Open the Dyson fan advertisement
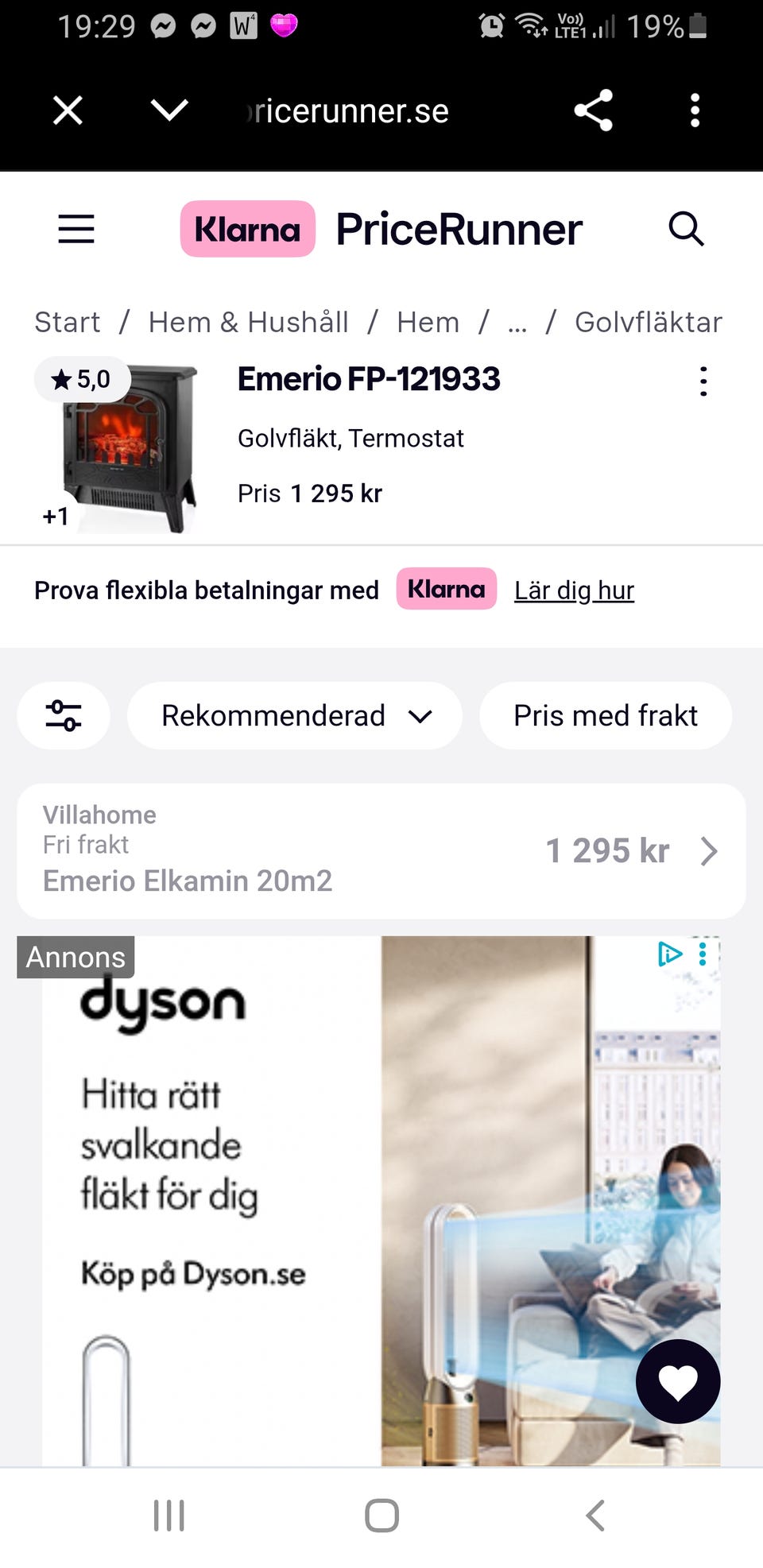This screenshot has width=763, height=1568. point(381,1201)
